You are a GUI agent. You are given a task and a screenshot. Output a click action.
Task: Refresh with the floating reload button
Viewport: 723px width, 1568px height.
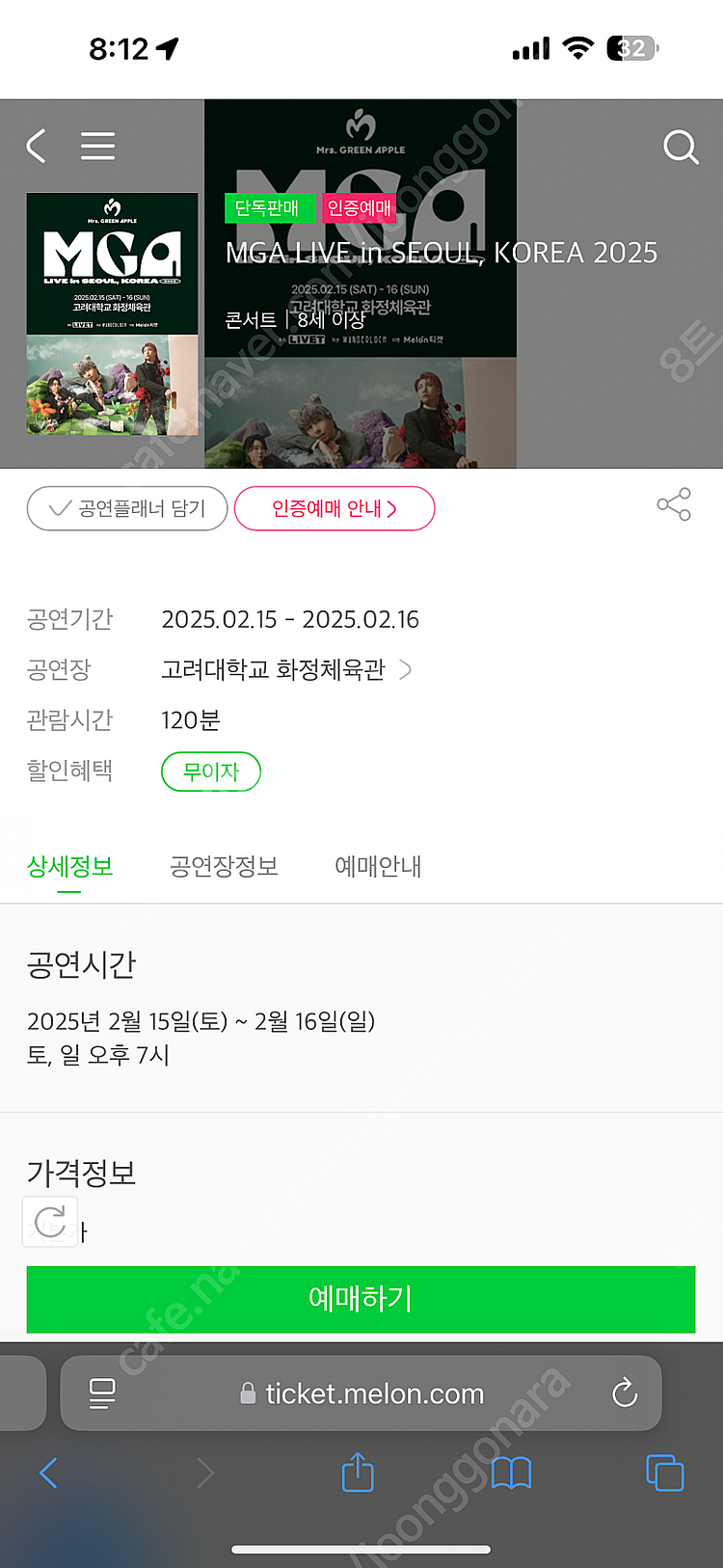pos(50,1222)
